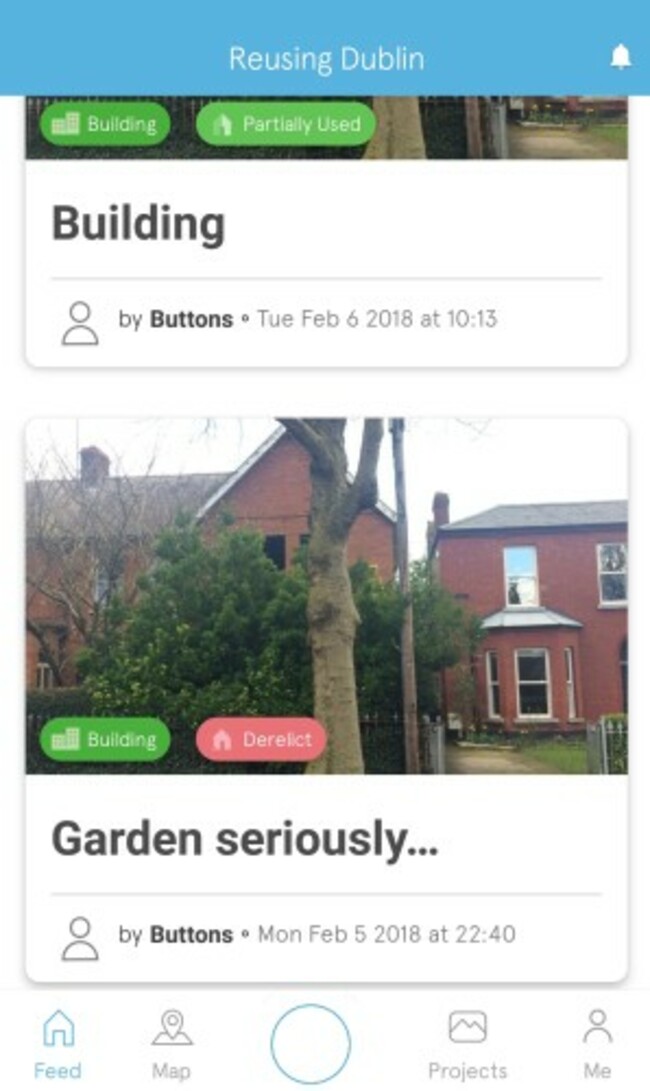The width and height of the screenshot is (650, 1091).
Task: Open the notifications bell
Action: pyautogui.click(x=620, y=57)
